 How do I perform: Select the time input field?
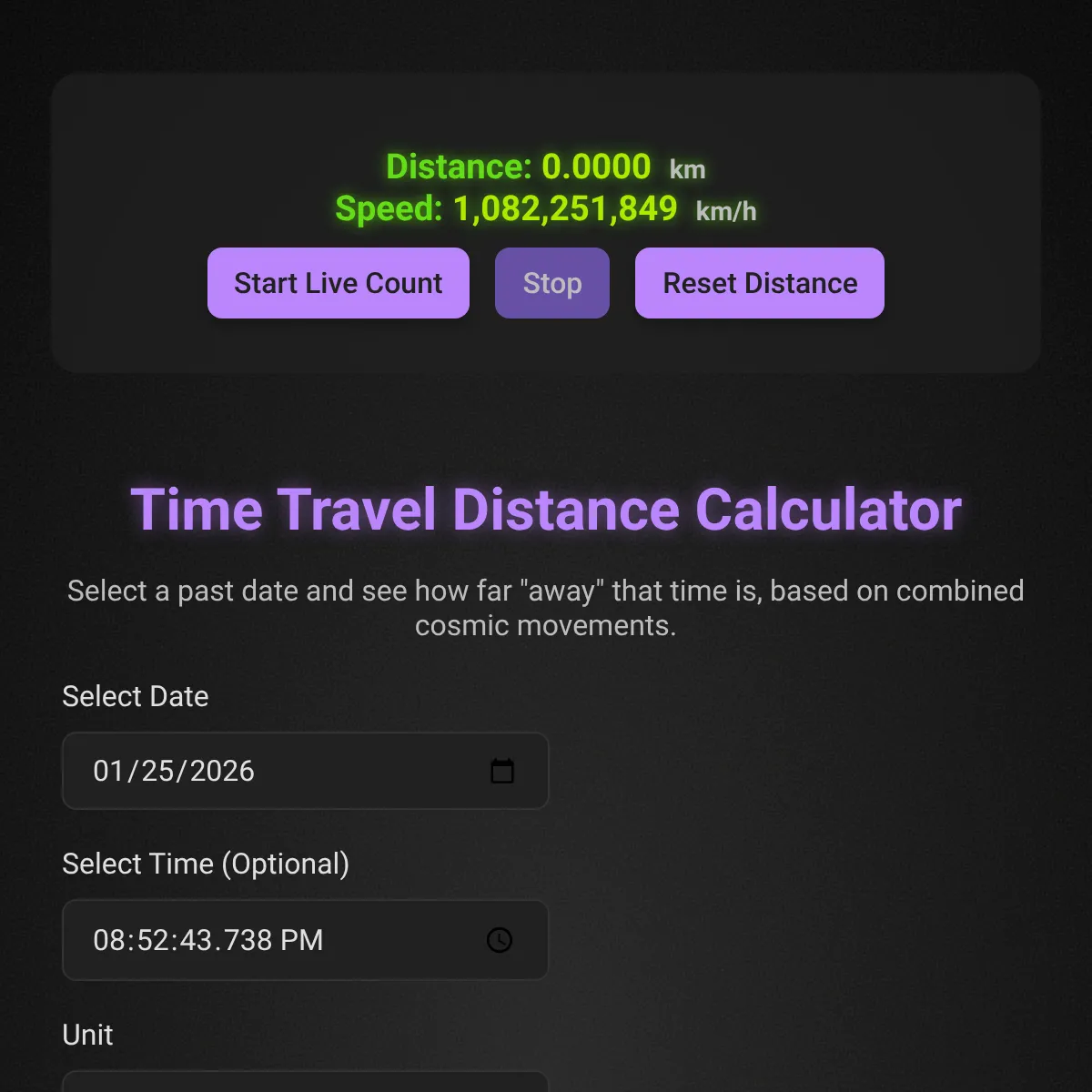(273, 940)
